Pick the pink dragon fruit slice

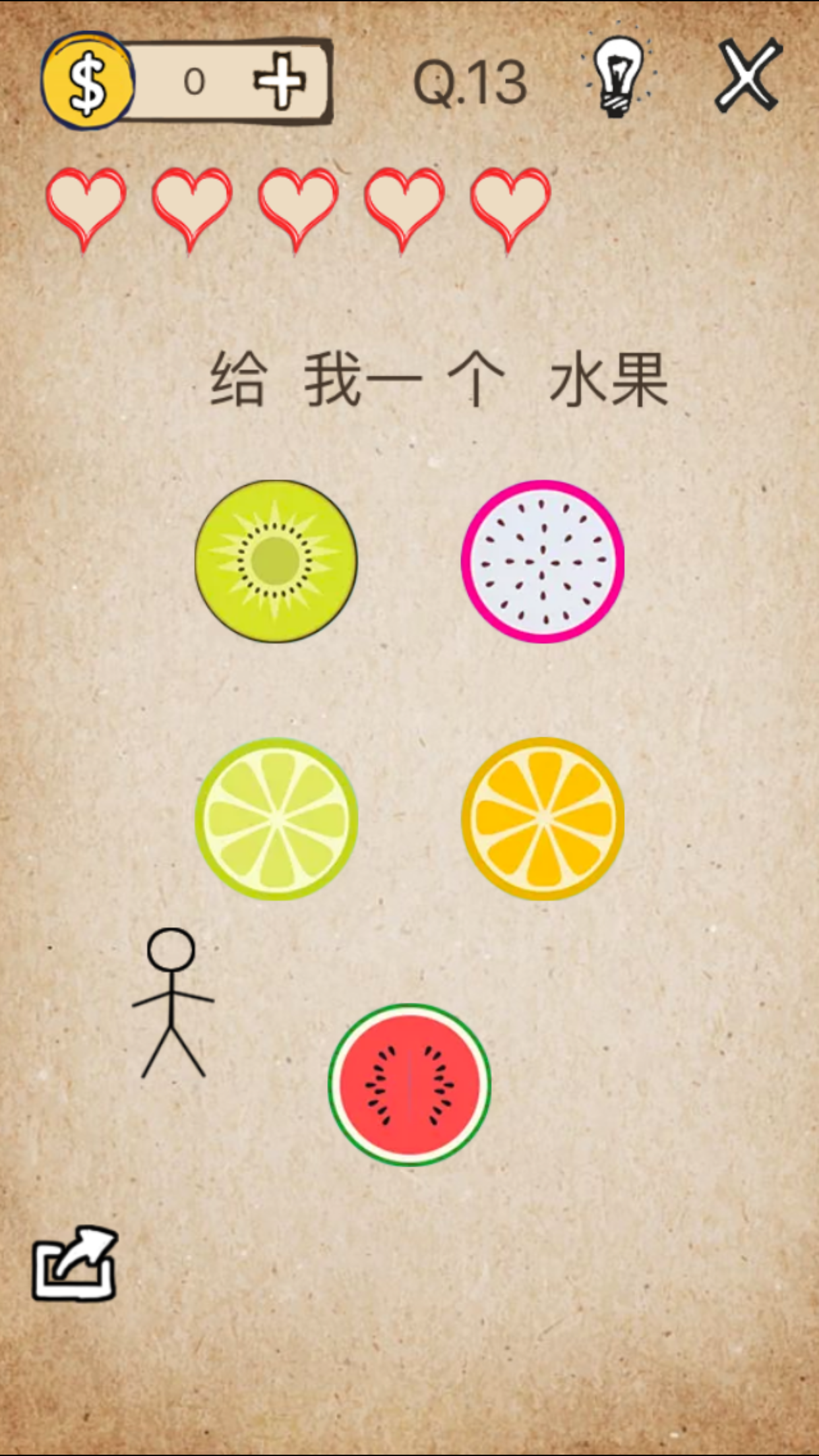[x=543, y=561]
